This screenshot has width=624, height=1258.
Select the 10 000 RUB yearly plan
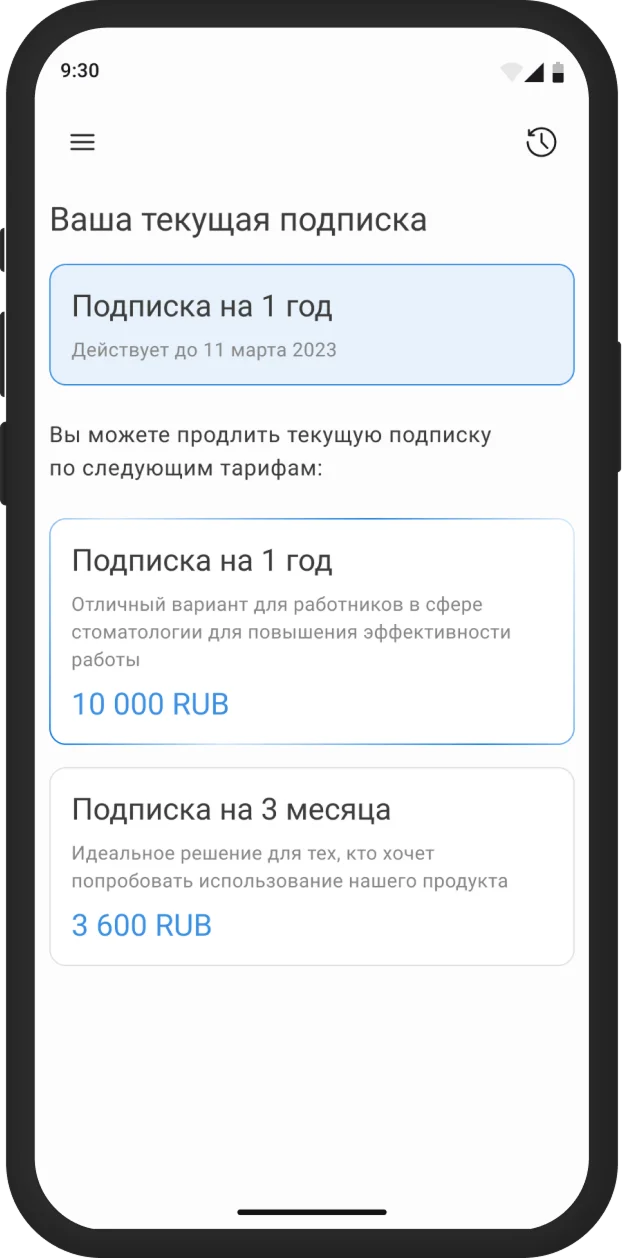pyautogui.click(x=312, y=631)
